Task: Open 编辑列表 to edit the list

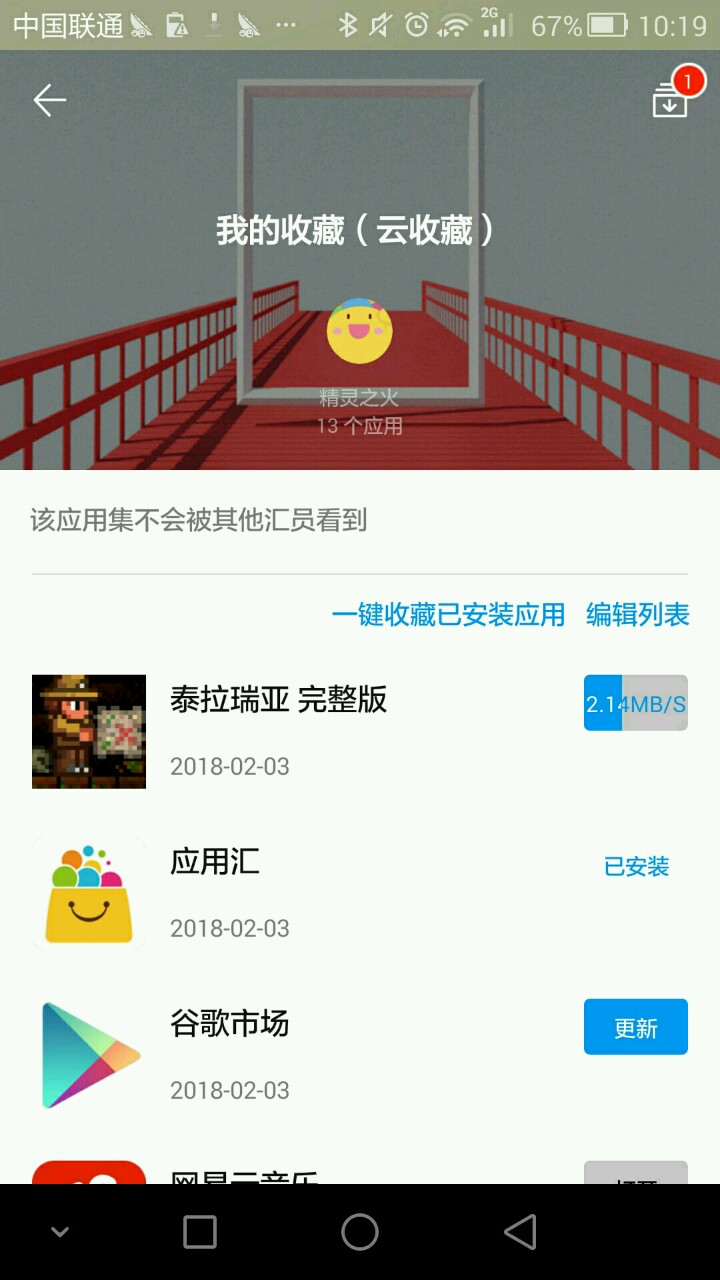Action: coord(637,614)
